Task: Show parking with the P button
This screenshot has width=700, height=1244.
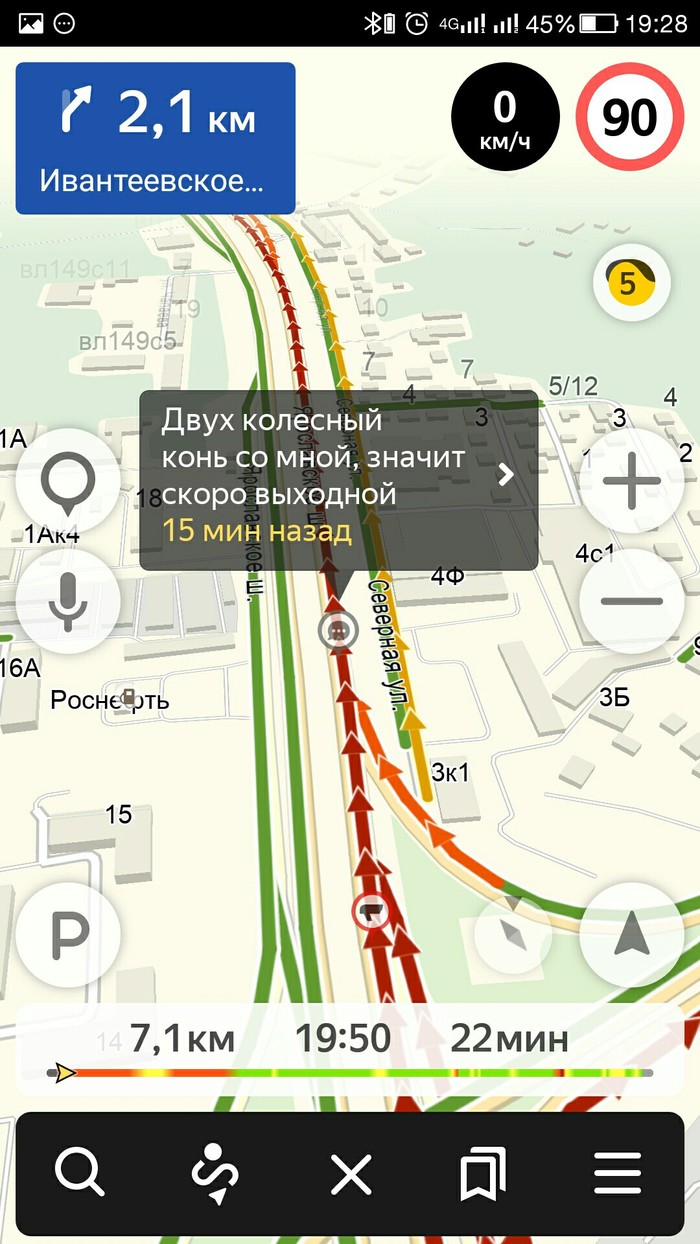Action: click(68, 934)
